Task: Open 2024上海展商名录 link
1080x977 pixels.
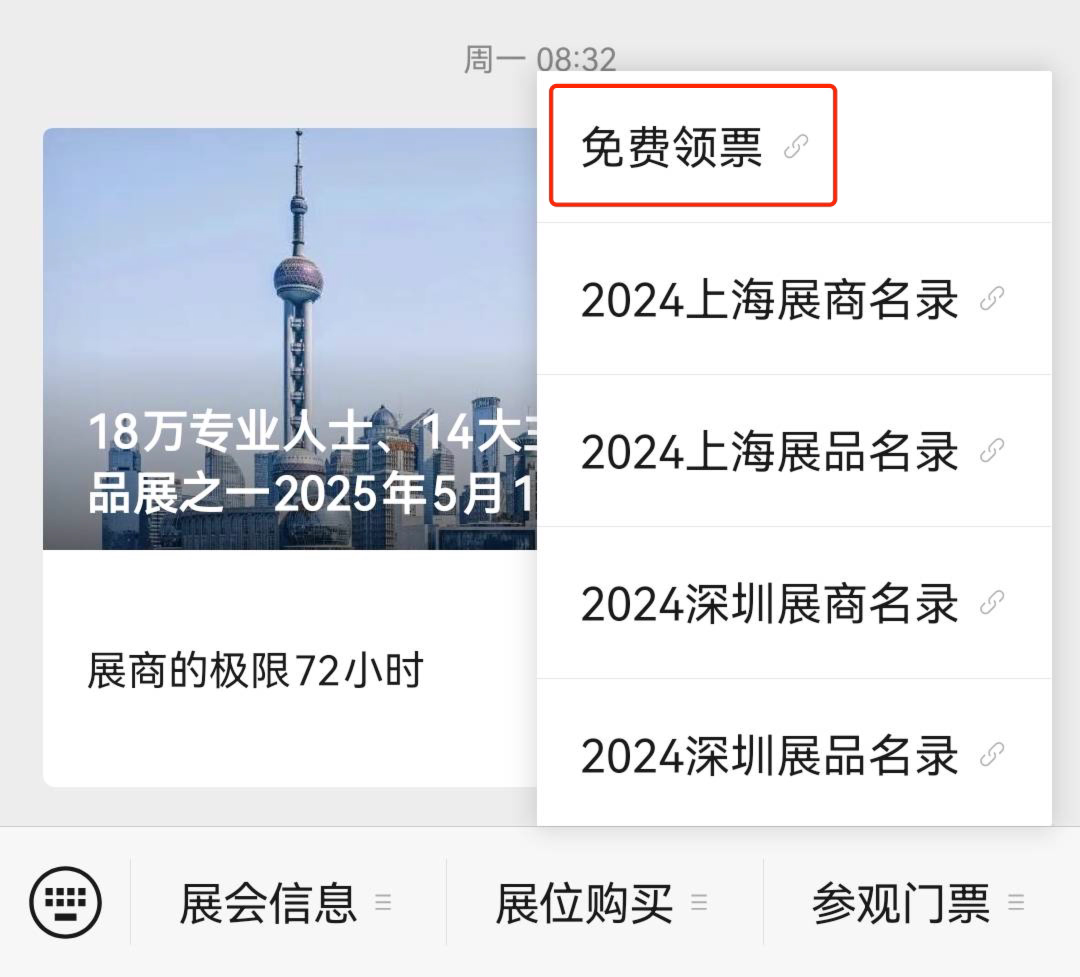Action: coord(790,300)
